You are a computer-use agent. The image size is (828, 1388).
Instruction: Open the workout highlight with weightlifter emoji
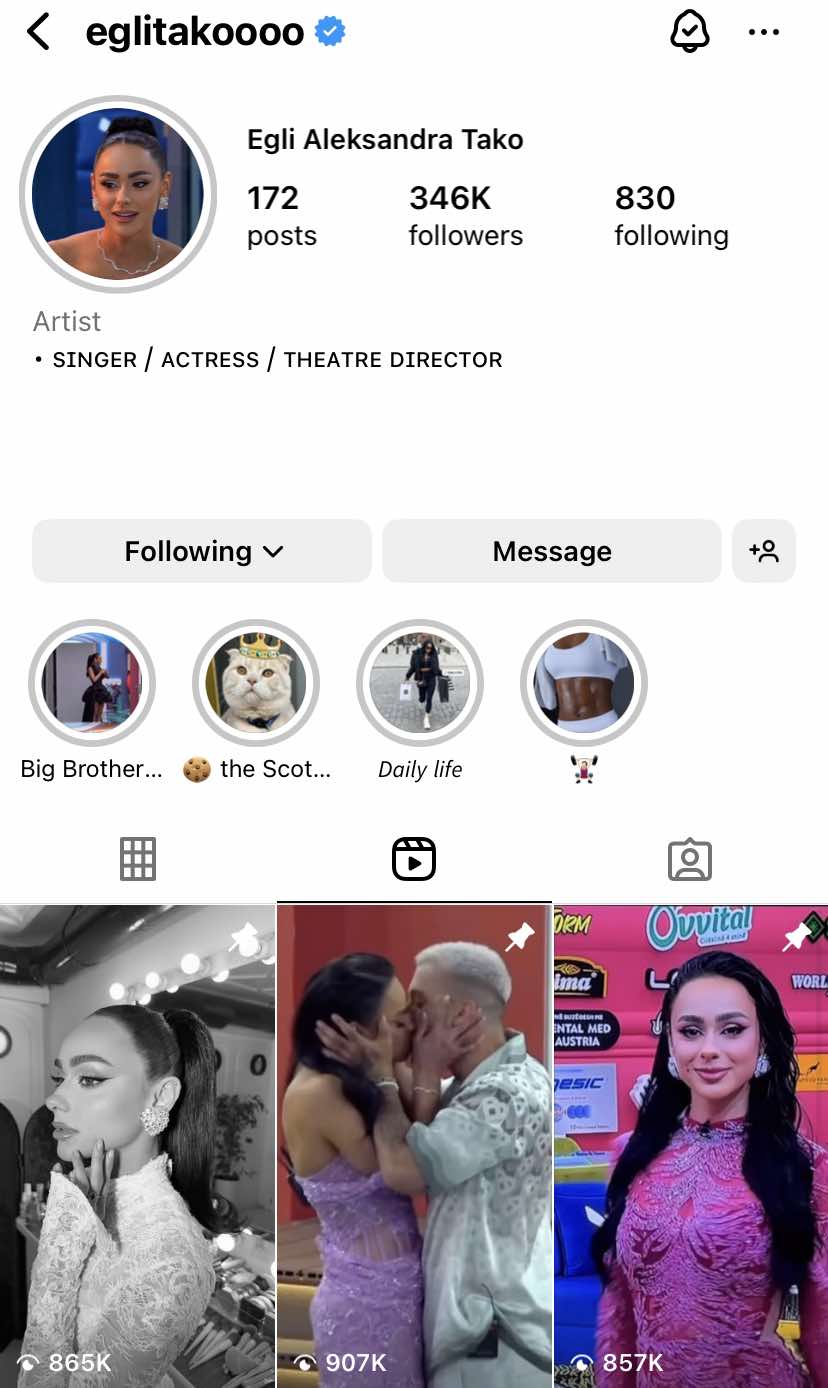[584, 684]
